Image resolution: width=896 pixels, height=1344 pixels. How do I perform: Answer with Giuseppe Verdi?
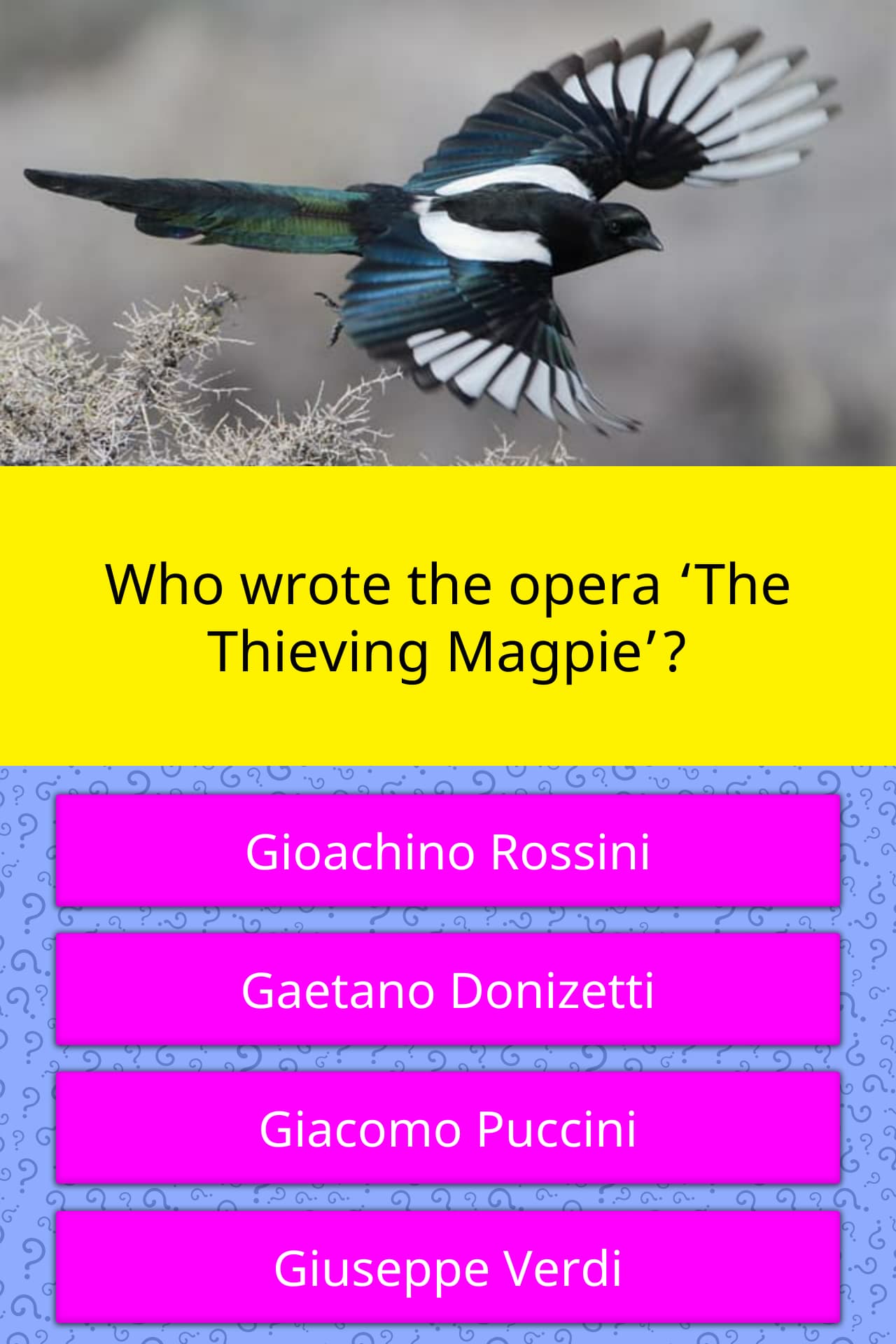click(448, 1266)
